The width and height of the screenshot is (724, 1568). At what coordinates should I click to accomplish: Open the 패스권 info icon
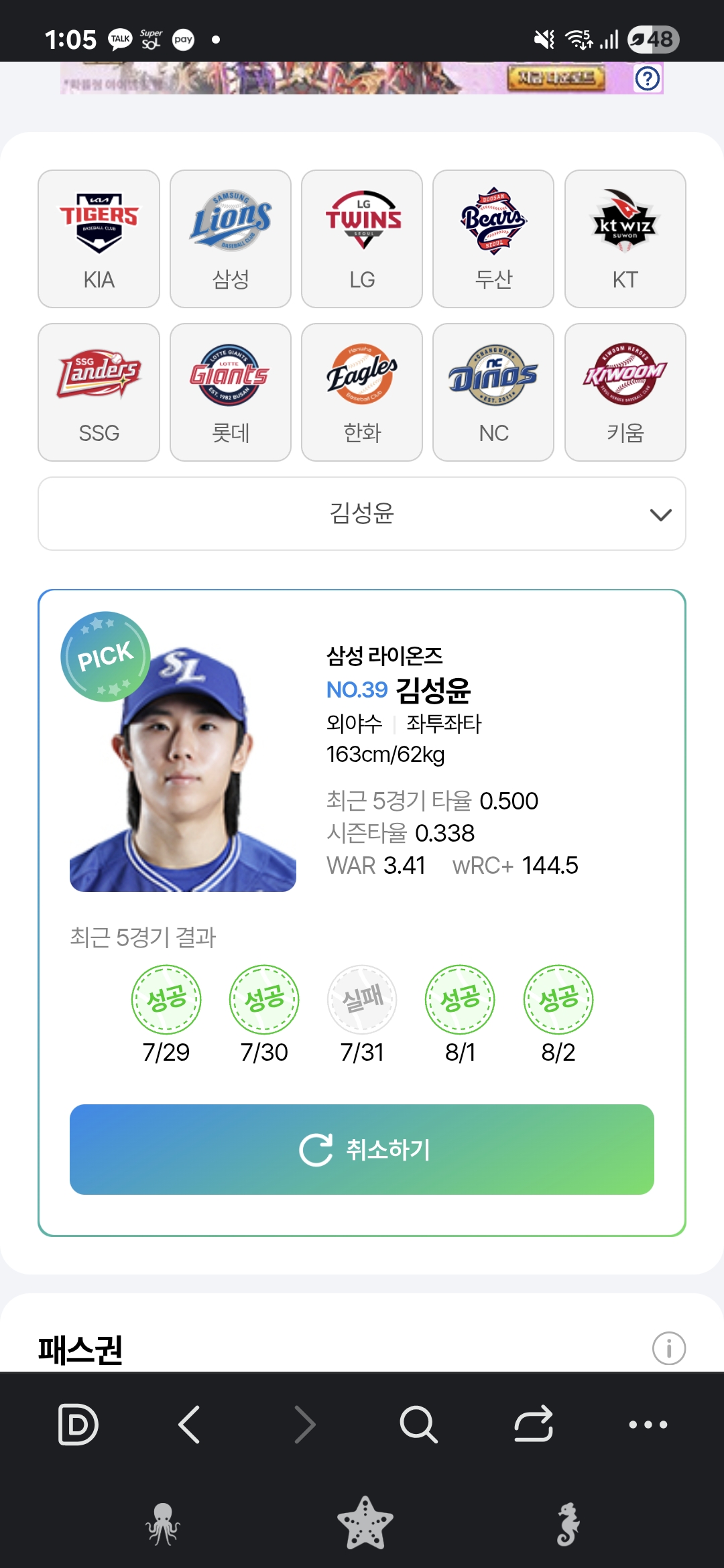[x=668, y=1348]
